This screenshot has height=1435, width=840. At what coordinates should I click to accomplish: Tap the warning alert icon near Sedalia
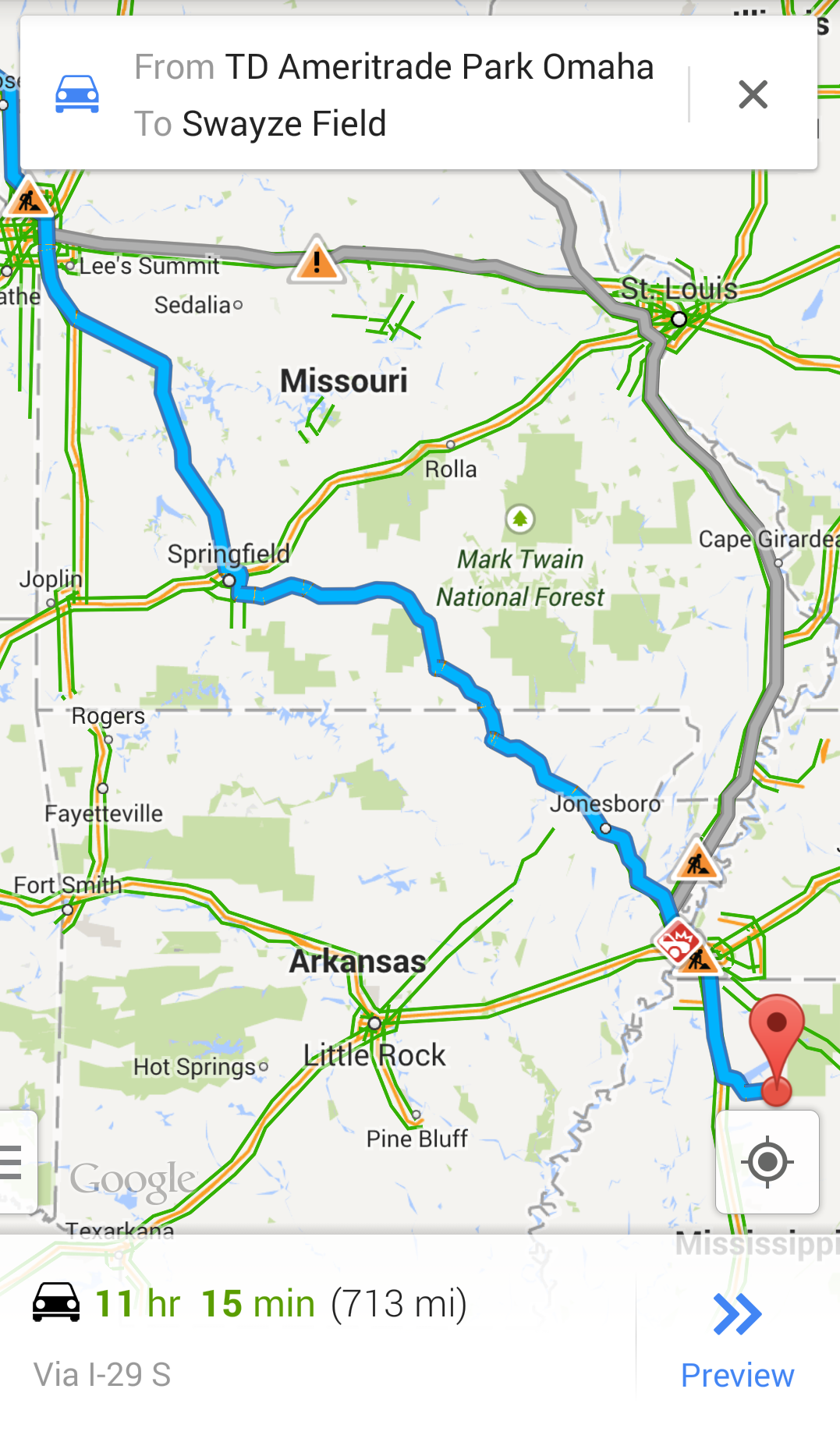(317, 260)
